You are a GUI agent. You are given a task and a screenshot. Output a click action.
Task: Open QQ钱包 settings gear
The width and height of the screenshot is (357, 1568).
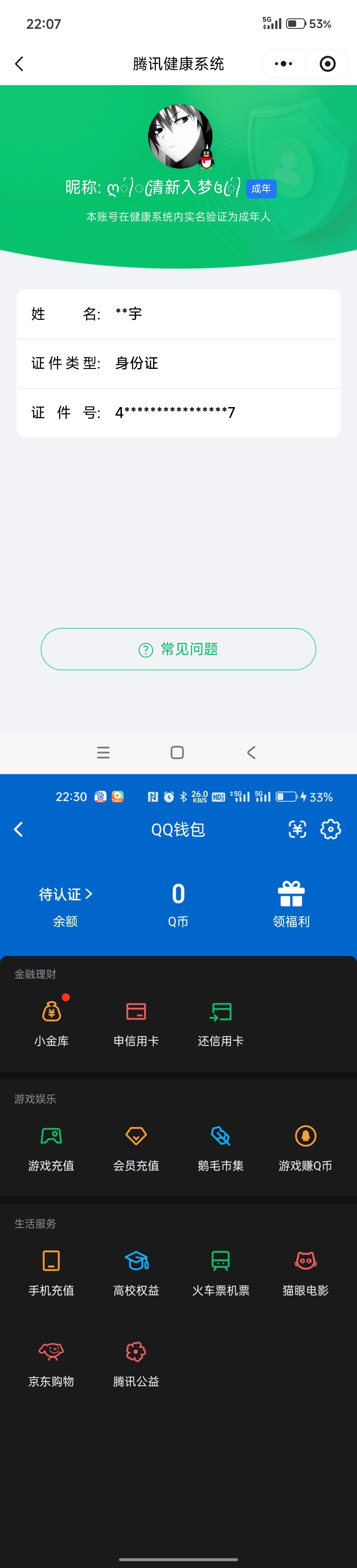[330, 829]
